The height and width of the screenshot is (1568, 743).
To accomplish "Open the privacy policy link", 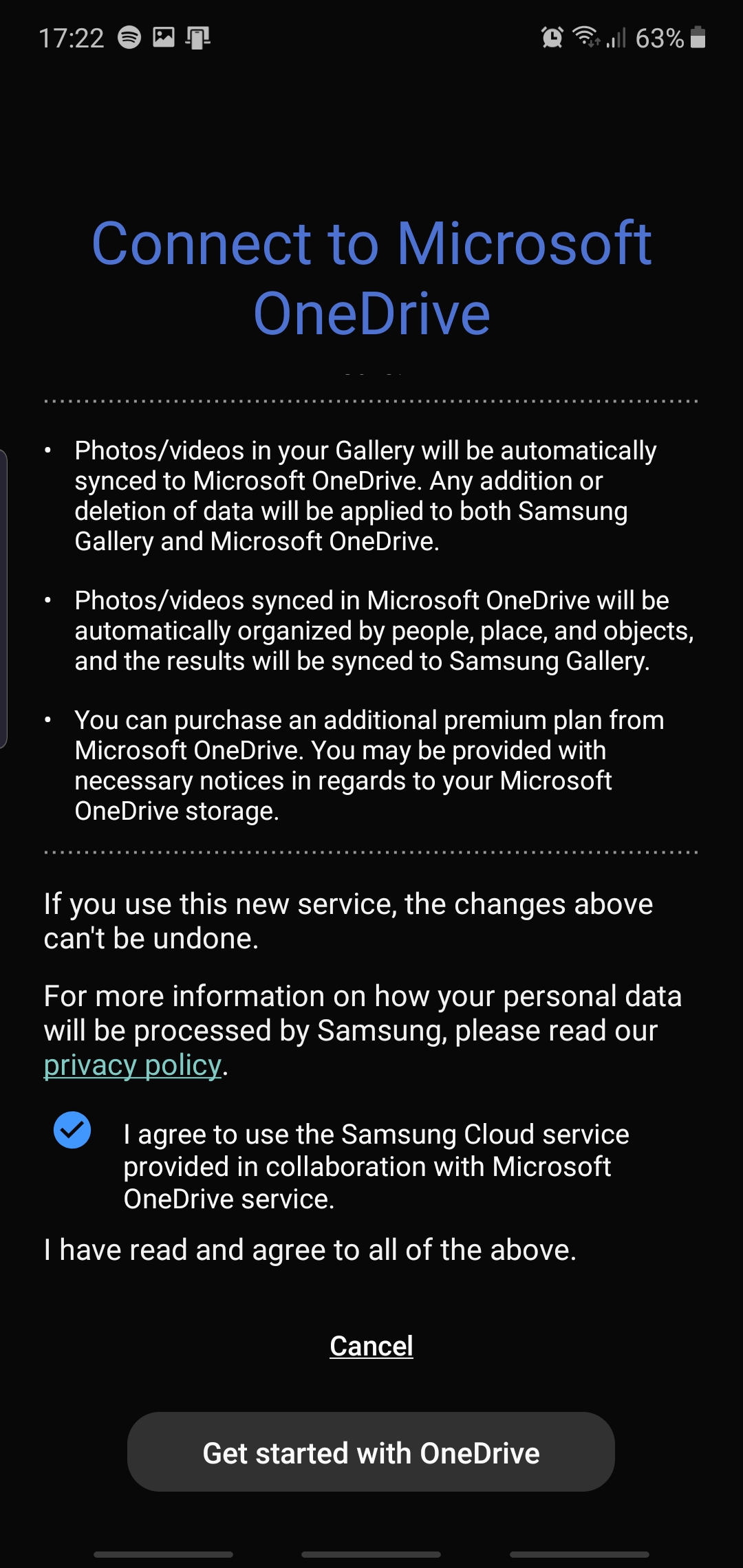I will [x=133, y=1065].
